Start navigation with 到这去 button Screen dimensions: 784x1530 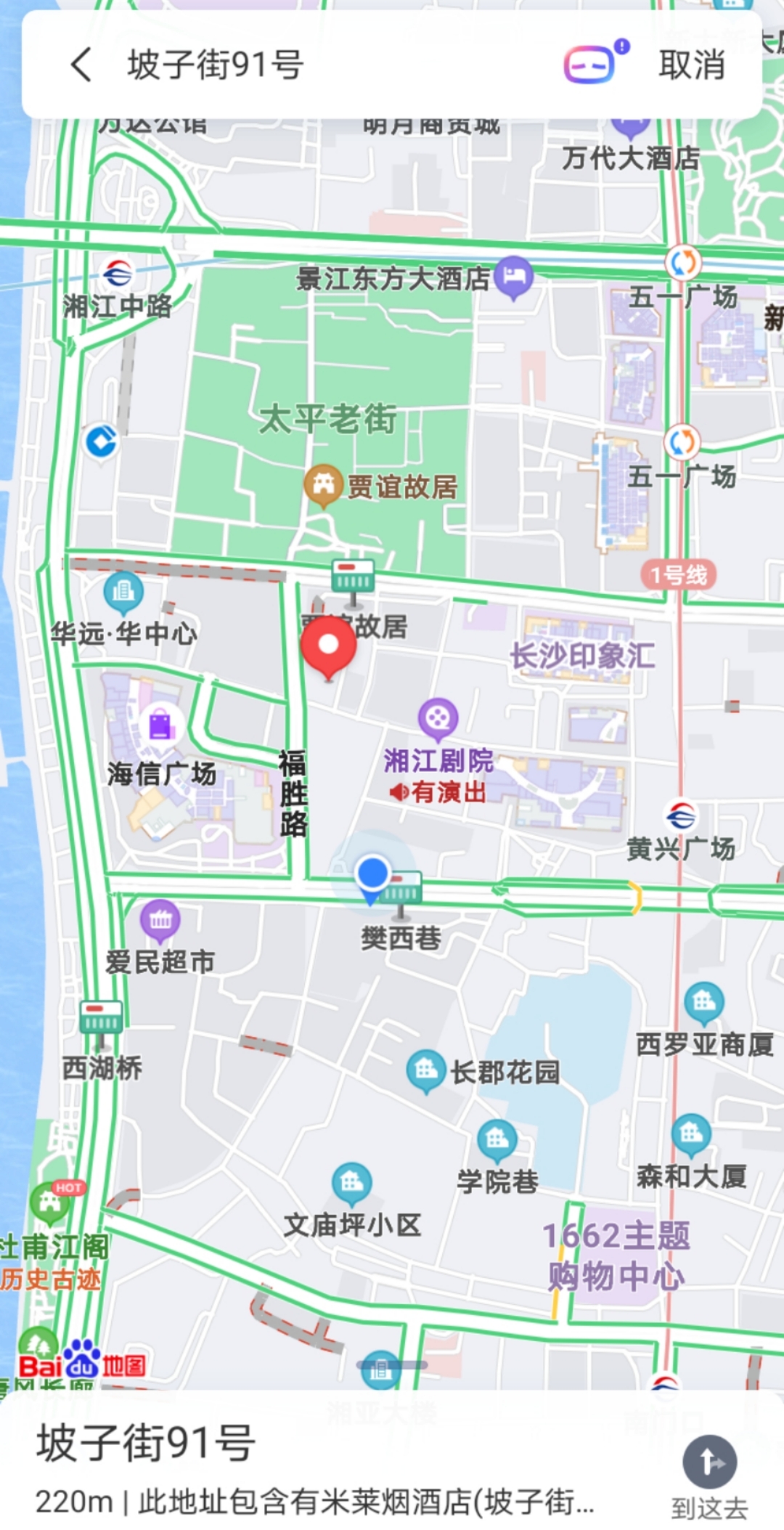[709, 1476]
